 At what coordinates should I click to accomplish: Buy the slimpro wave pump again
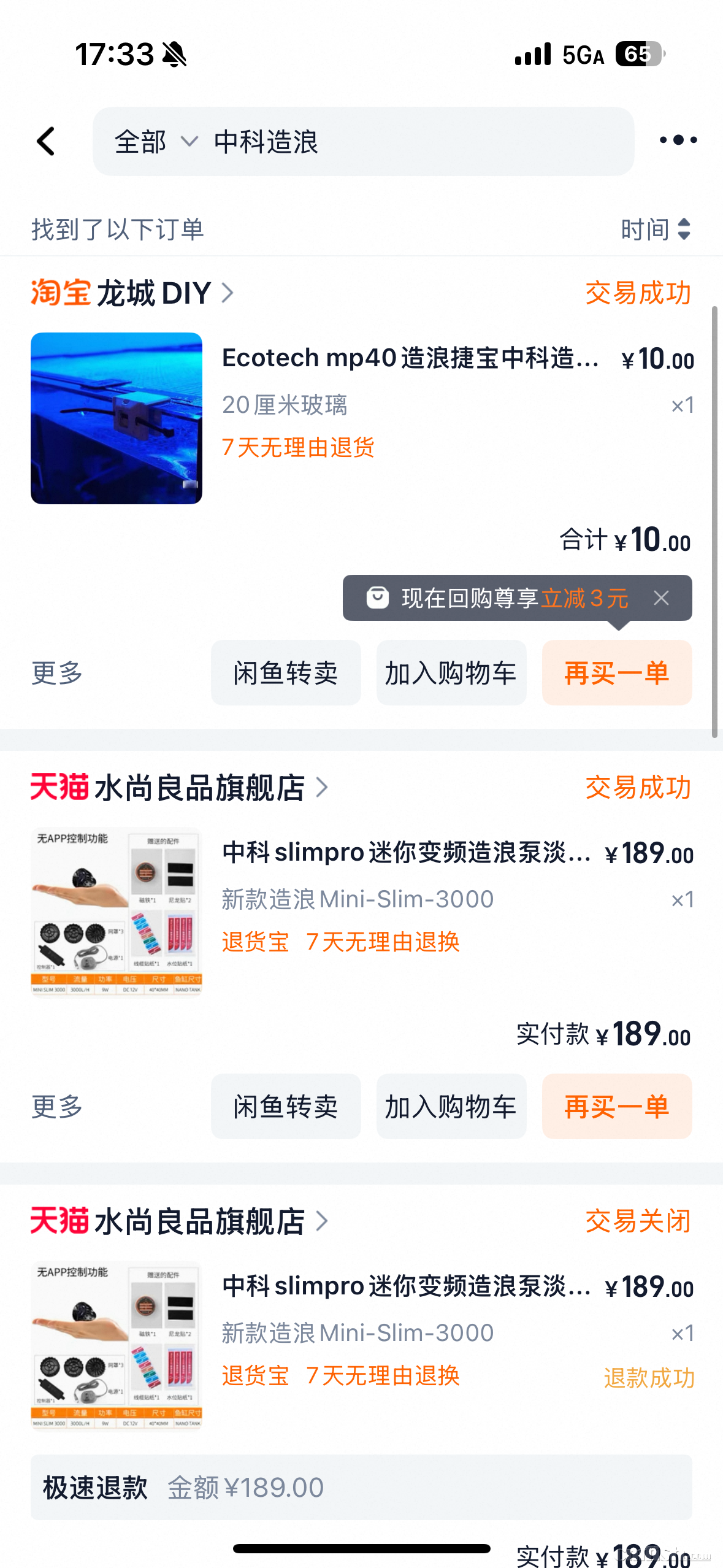pyautogui.click(x=617, y=1107)
